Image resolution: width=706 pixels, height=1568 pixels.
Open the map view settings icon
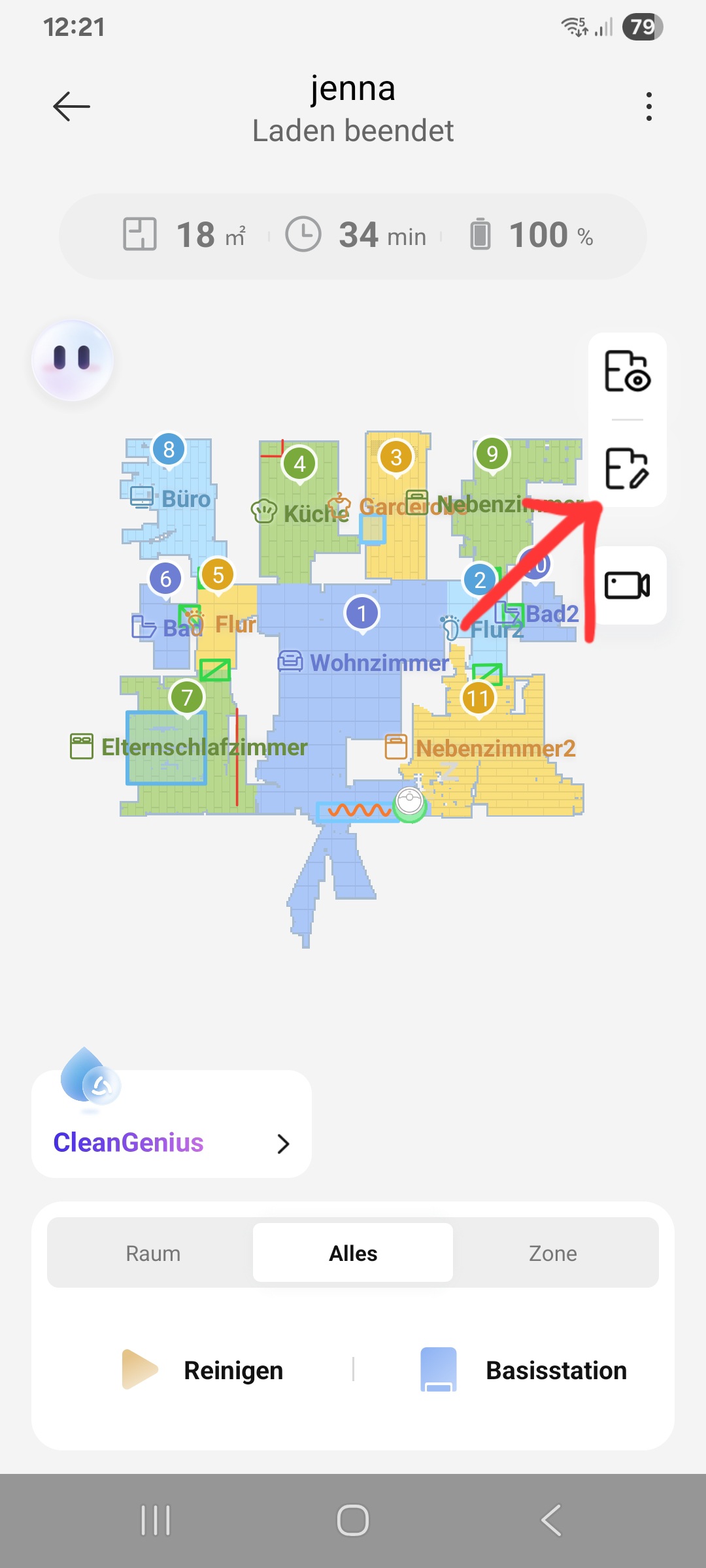[x=626, y=371]
